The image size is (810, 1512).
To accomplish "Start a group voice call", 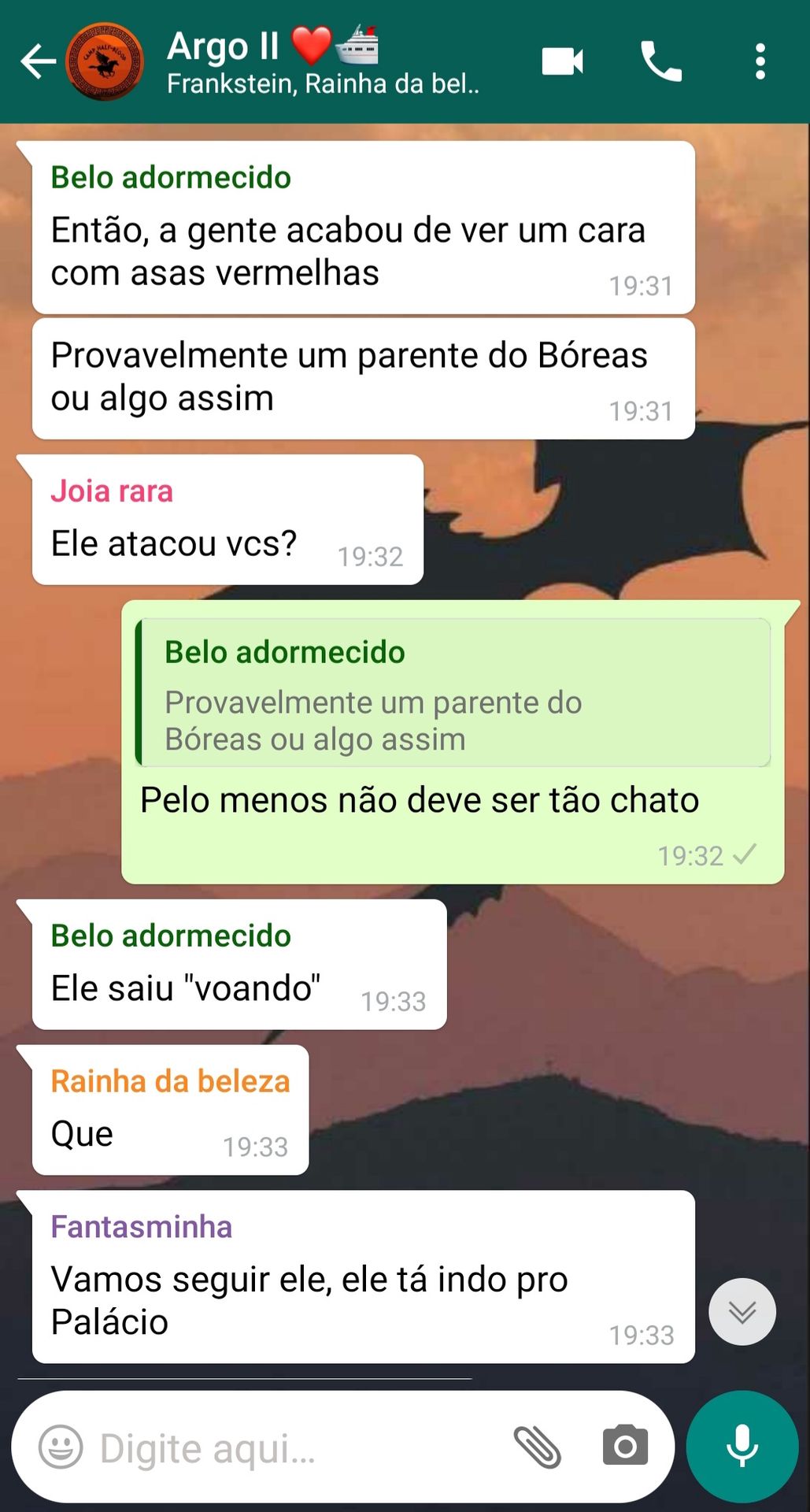I will coord(661,61).
